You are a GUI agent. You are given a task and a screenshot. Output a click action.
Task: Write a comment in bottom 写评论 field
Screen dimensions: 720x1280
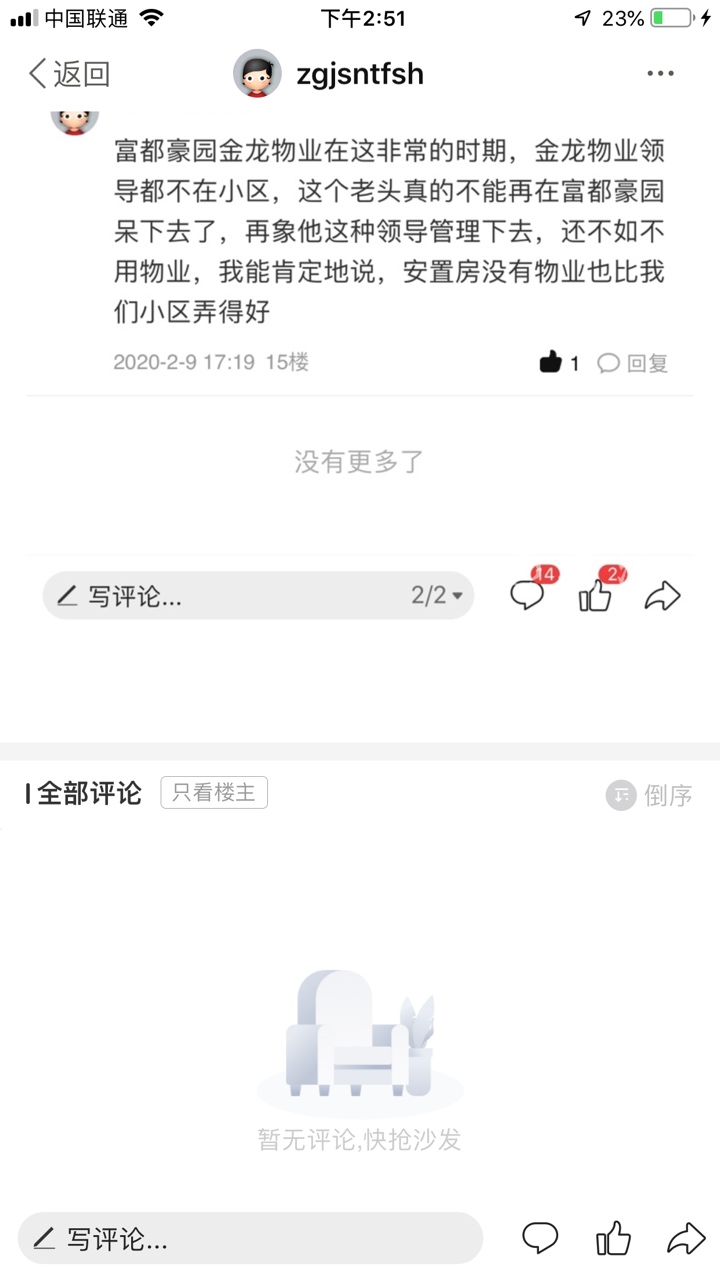(250, 1240)
